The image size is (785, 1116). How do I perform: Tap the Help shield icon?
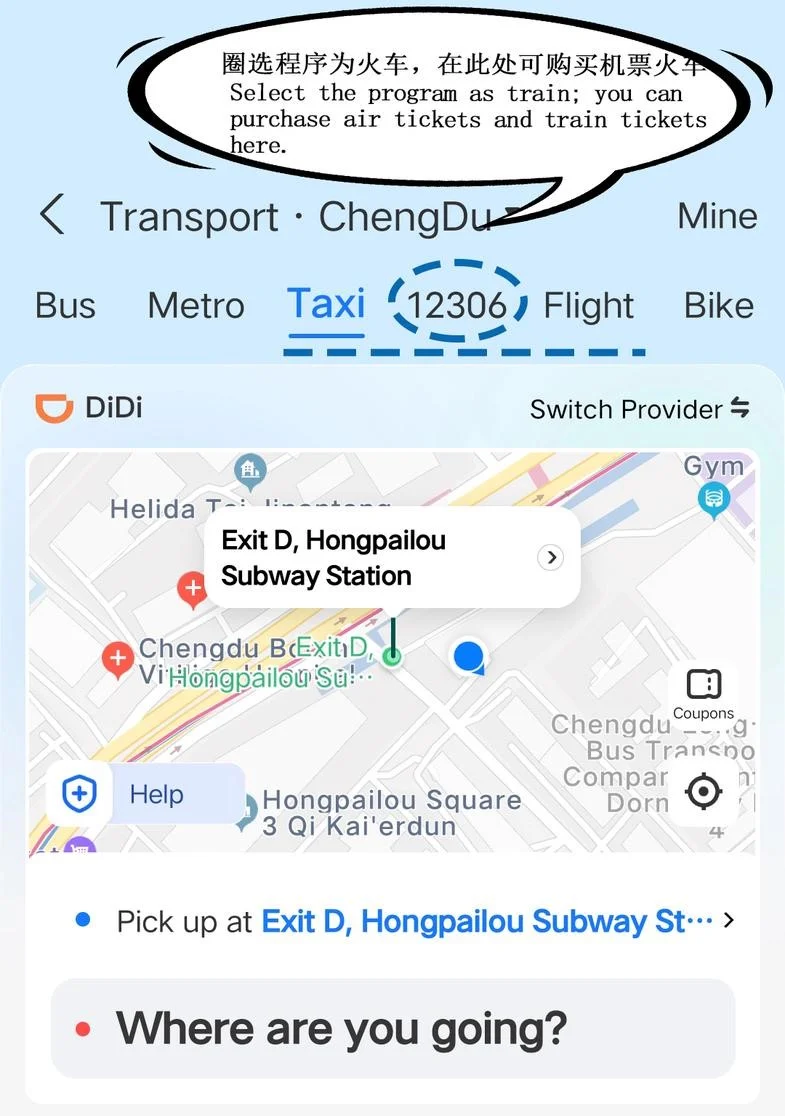78,793
